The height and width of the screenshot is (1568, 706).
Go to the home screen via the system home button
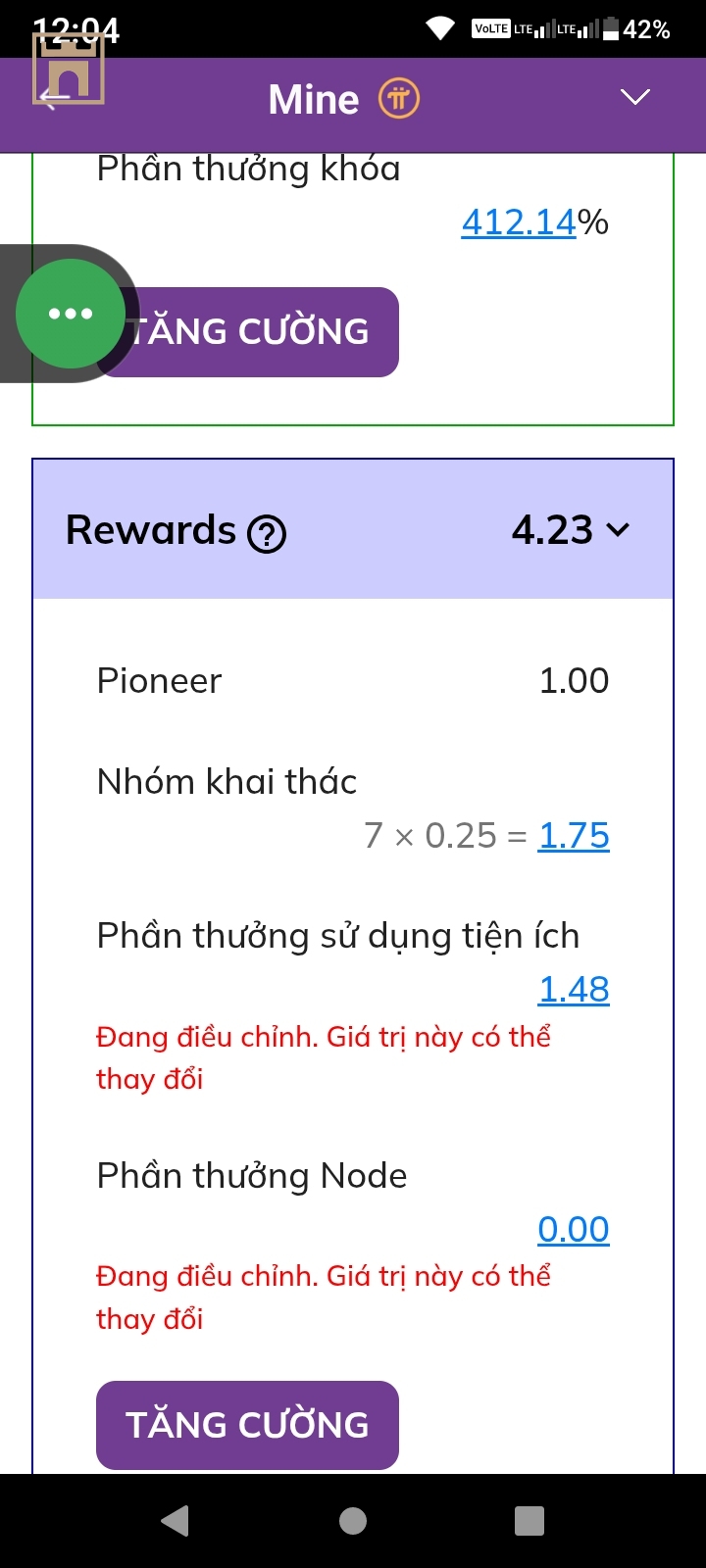[353, 1520]
